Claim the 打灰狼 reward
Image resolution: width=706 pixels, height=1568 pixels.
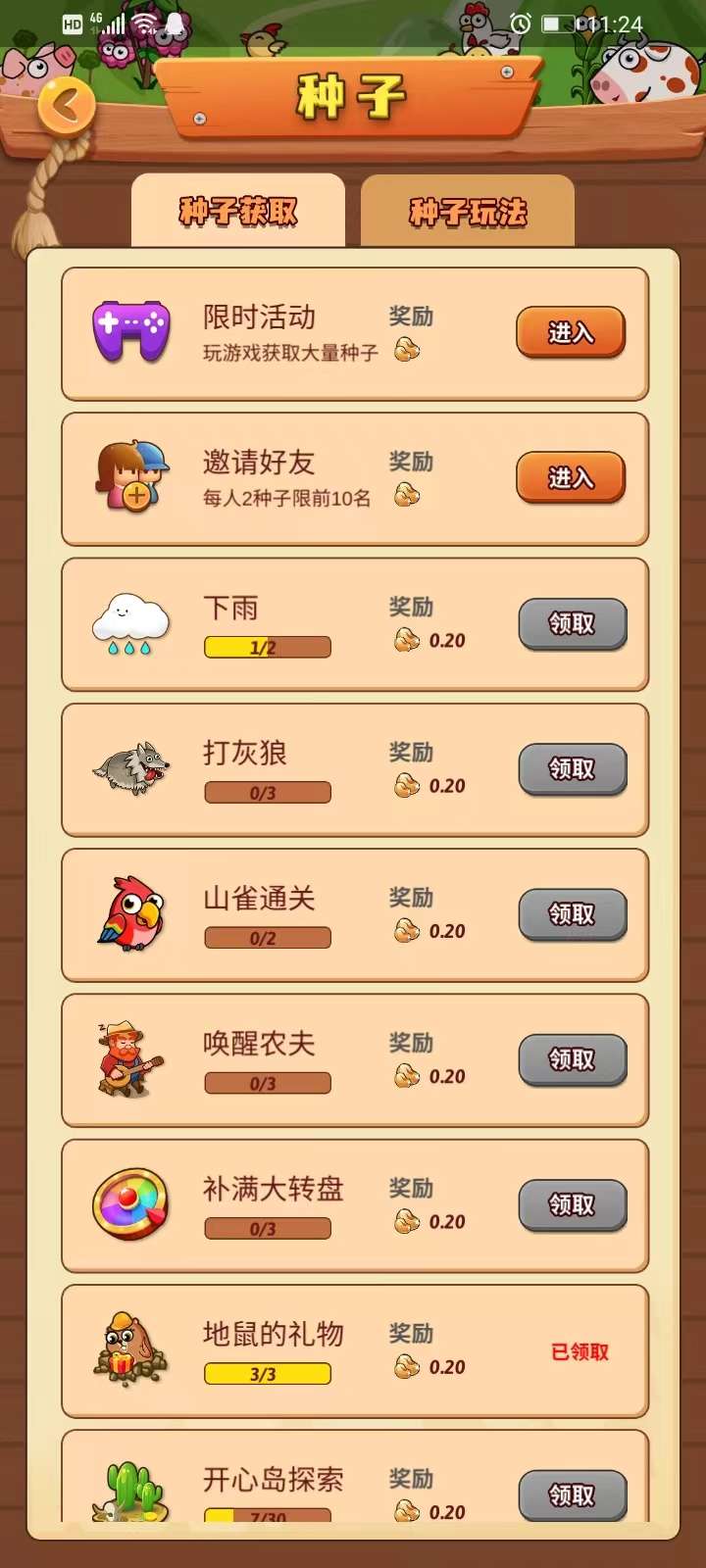[x=573, y=769]
